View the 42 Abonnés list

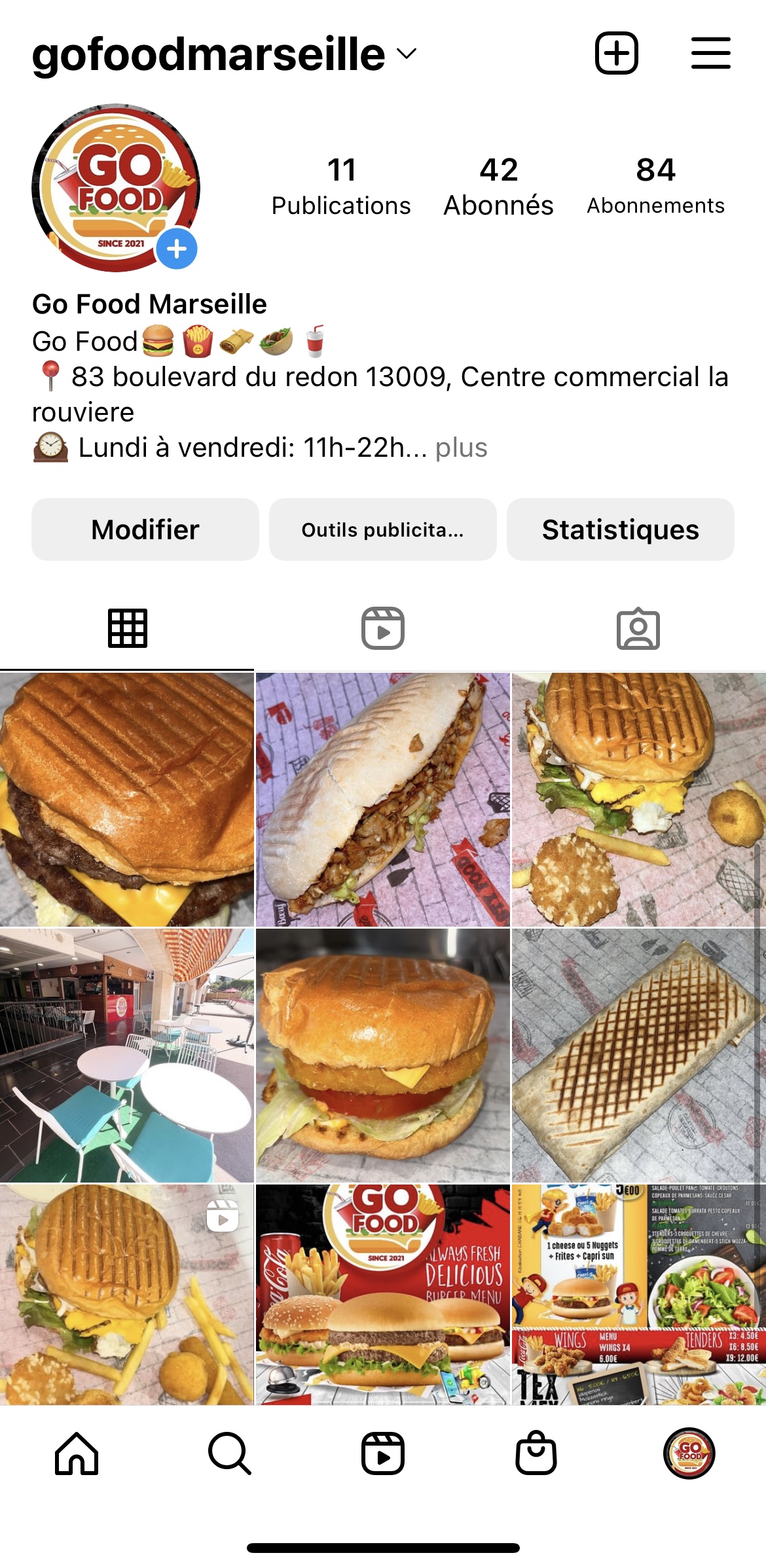498,187
